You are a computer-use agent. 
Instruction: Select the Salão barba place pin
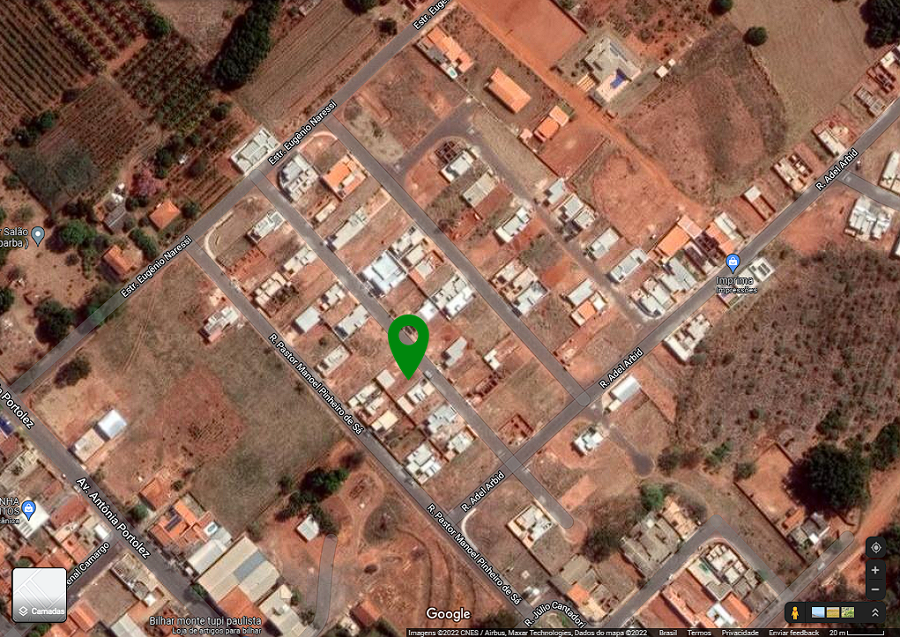pyautogui.click(x=38, y=235)
